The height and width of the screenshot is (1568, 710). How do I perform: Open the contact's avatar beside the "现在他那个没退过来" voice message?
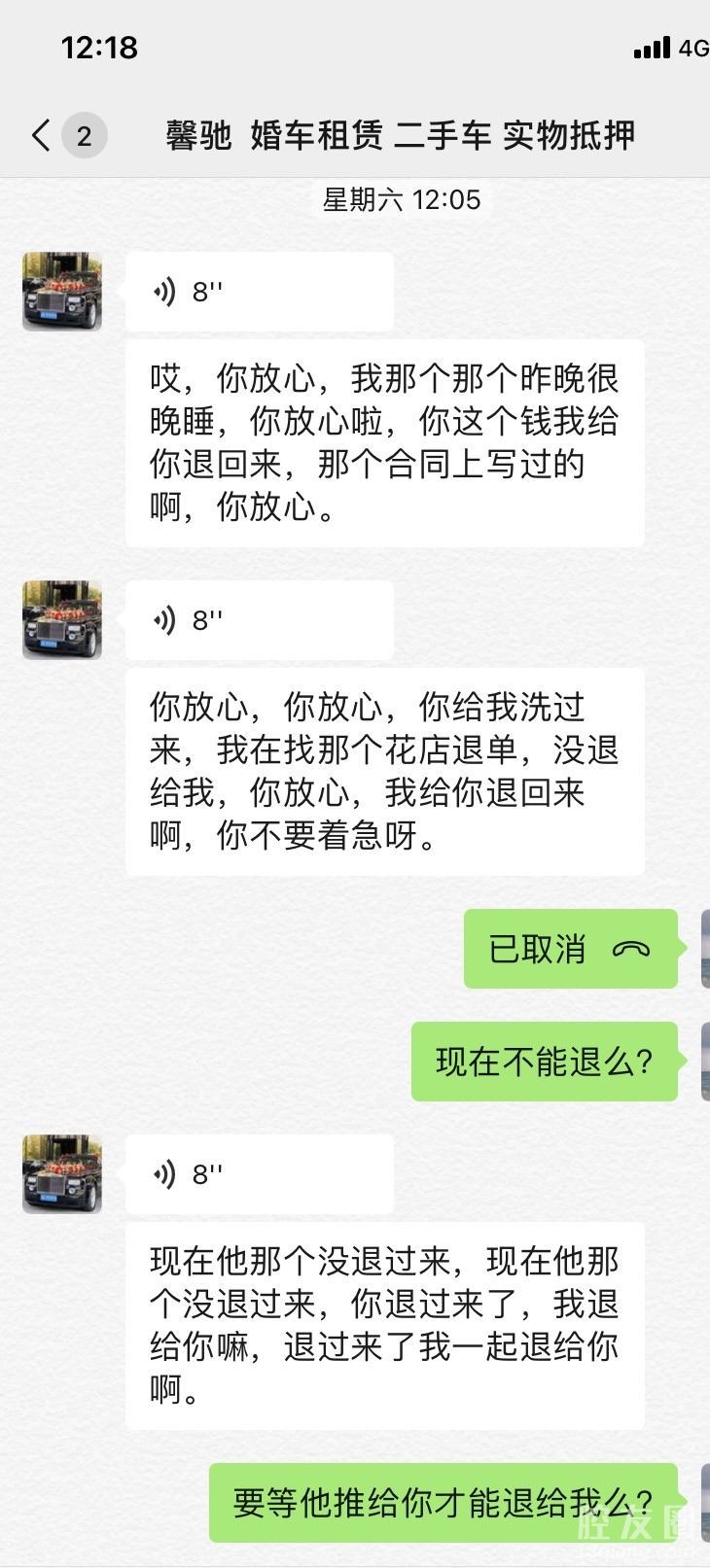point(62,1174)
